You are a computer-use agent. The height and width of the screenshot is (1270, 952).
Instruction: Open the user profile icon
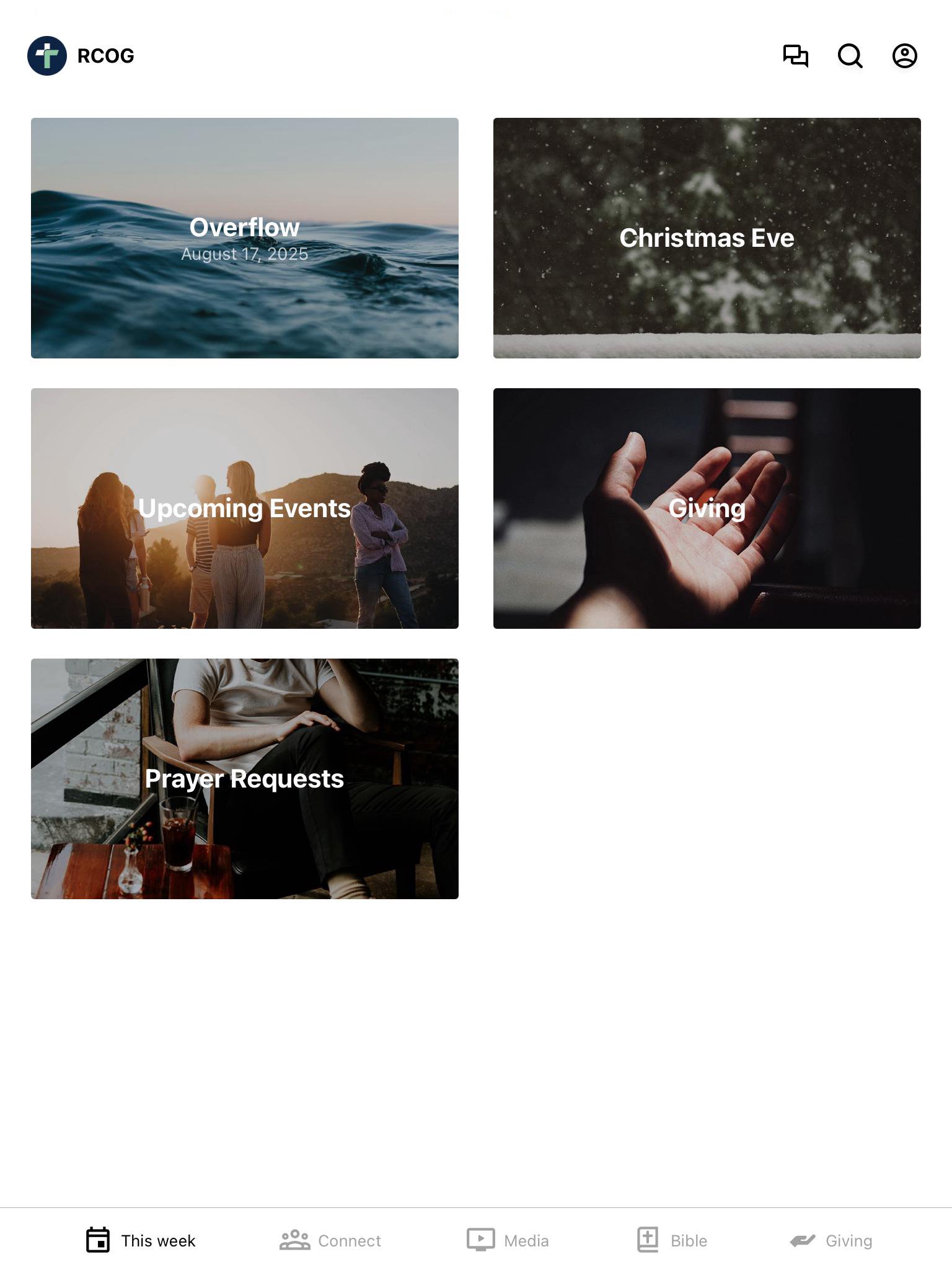pos(904,56)
